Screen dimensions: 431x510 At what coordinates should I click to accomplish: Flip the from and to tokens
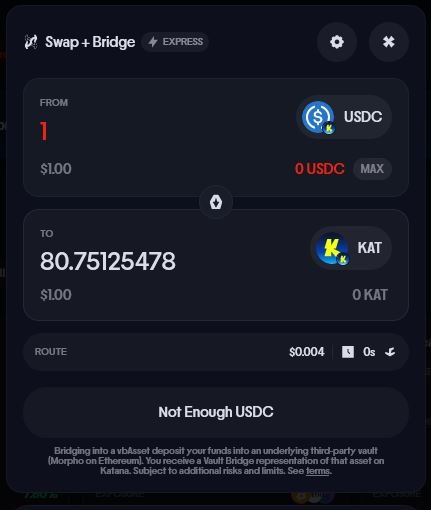pyautogui.click(x=216, y=202)
